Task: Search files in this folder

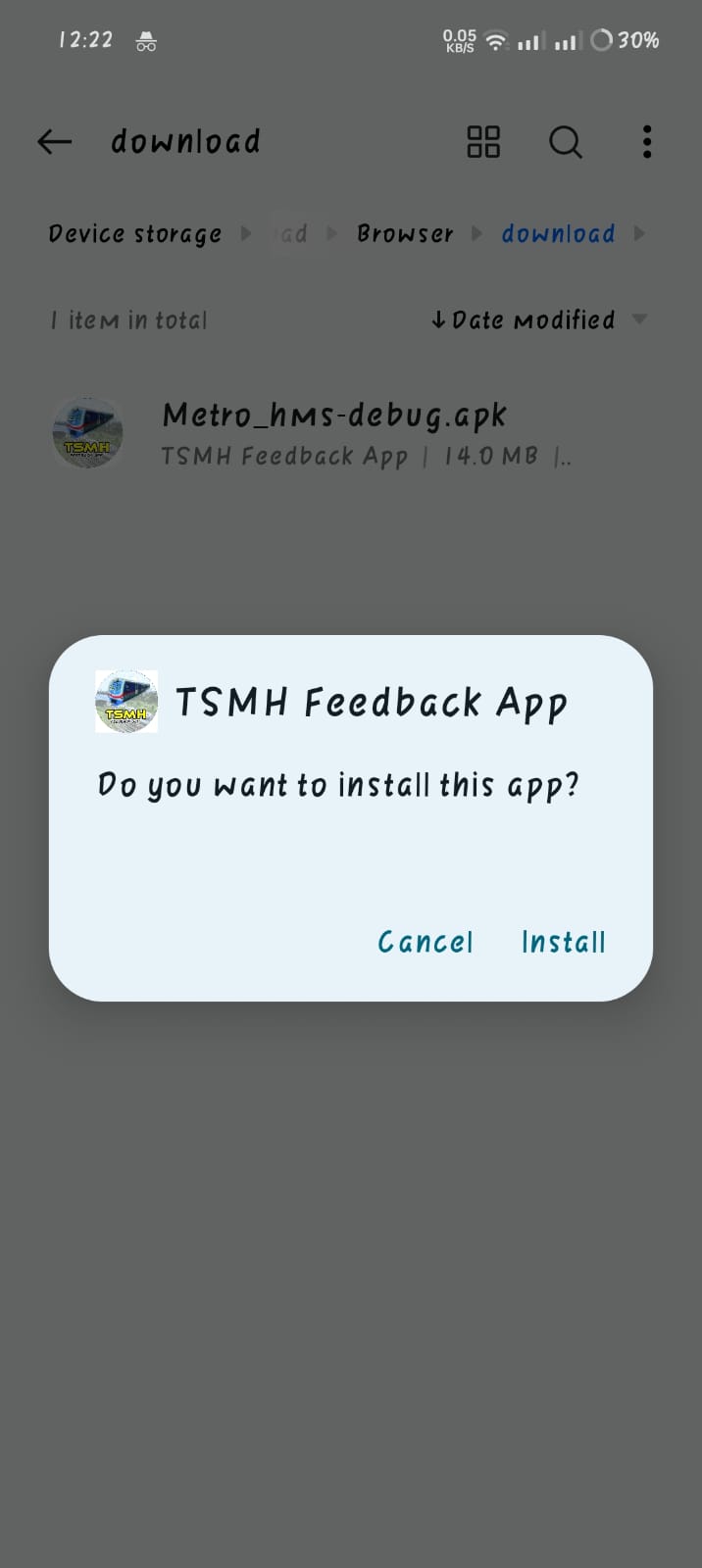Action: pos(565,142)
